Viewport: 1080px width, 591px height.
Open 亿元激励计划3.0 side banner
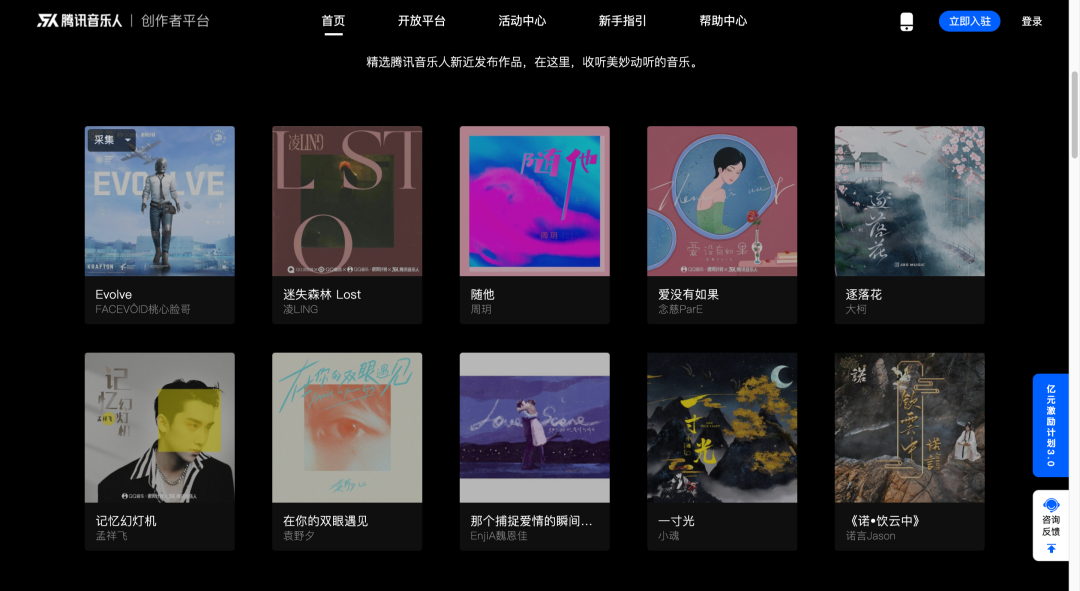pyautogui.click(x=1050, y=425)
